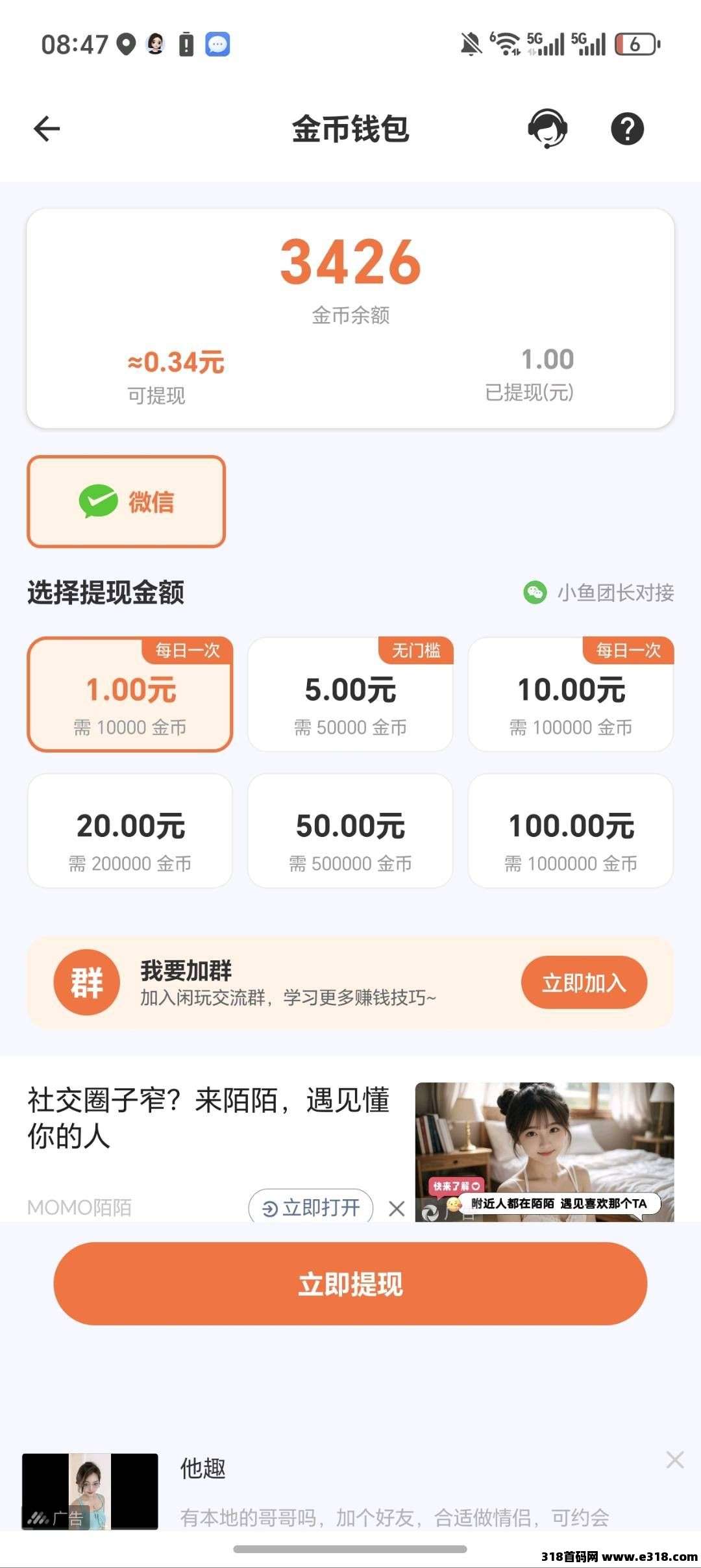Close the 他趣 ad banner
This screenshot has width=701, height=1568.
[675, 1460]
